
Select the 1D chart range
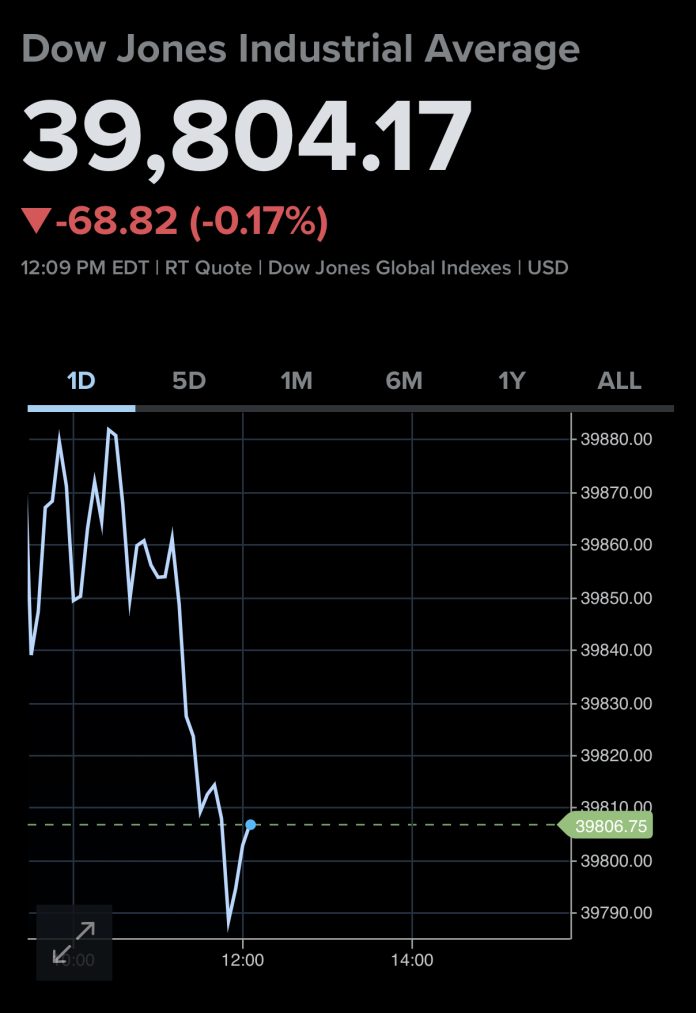pos(81,381)
